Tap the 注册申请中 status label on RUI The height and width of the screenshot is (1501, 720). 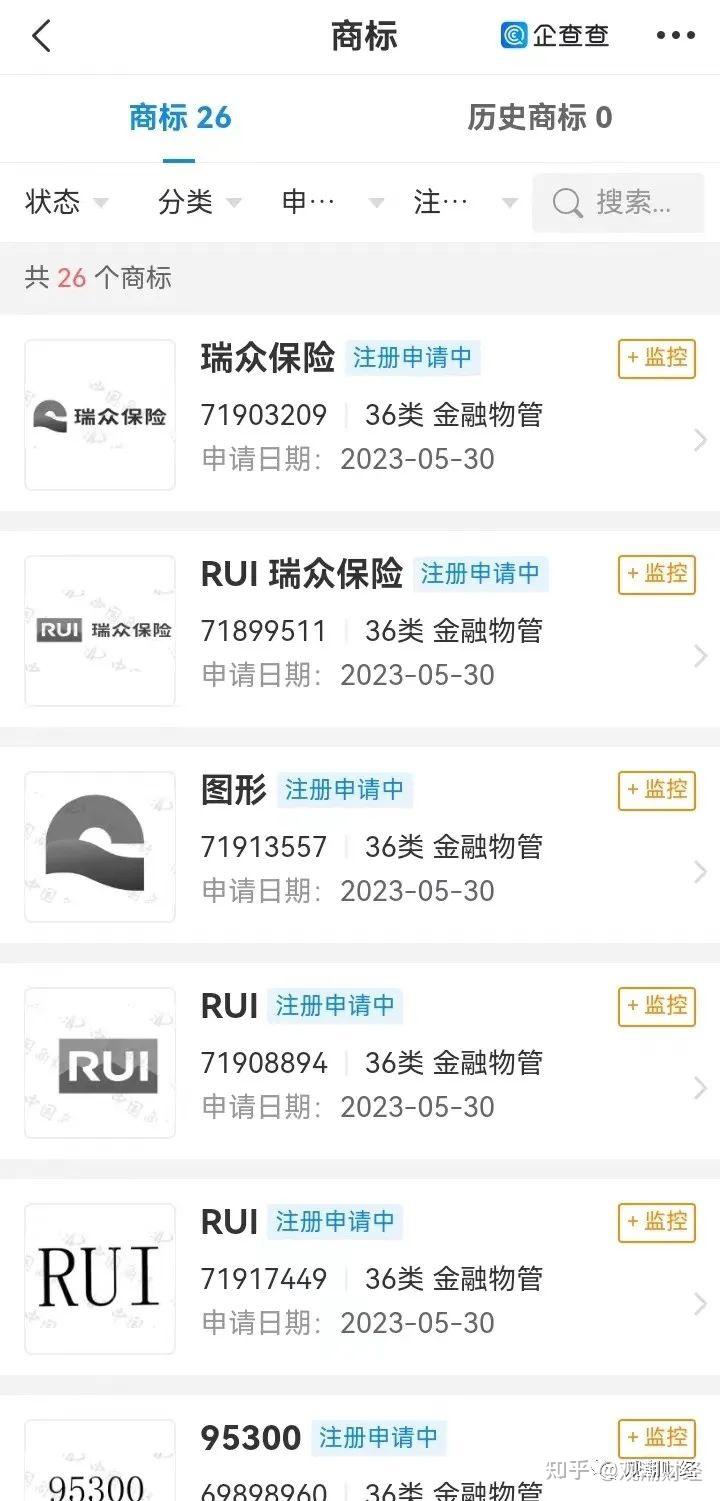(336, 1007)
